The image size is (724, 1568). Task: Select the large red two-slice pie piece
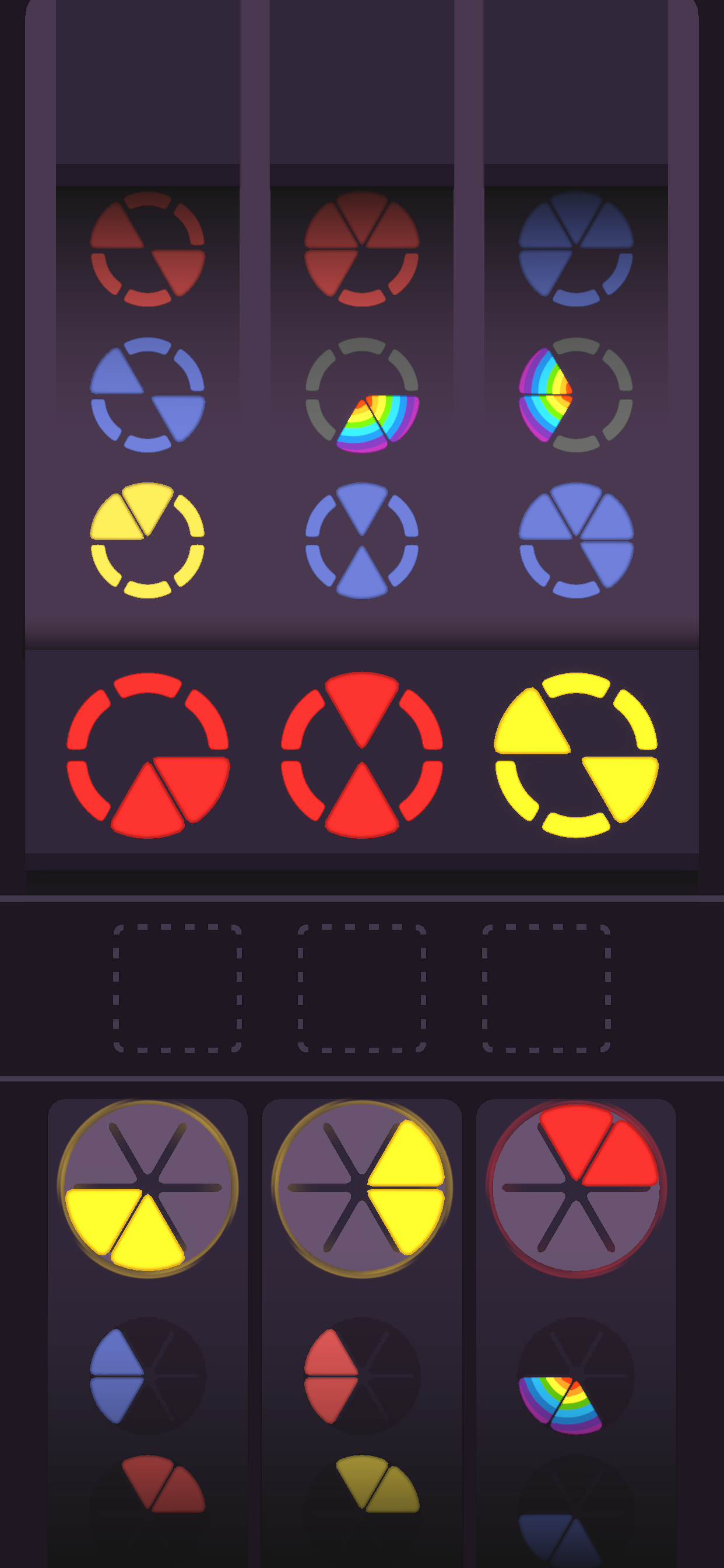pos(576,1188)
